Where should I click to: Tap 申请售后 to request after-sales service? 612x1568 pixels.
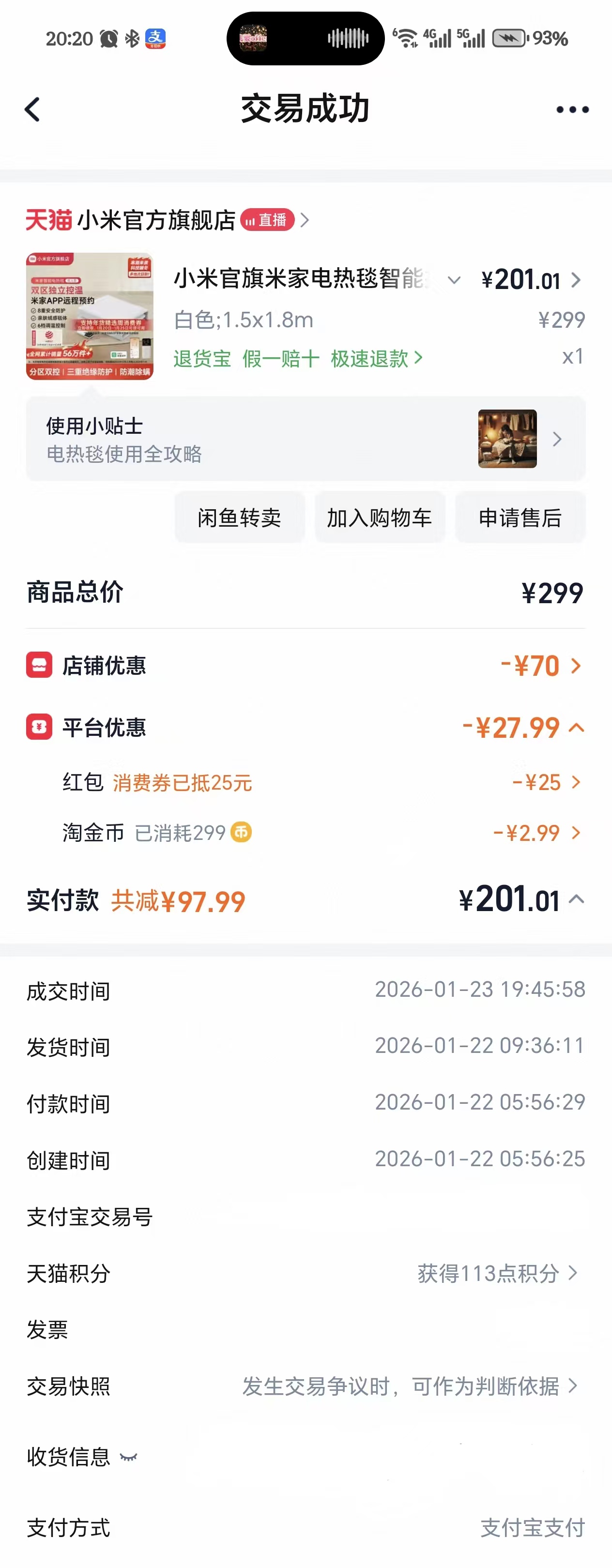point(520,518)
